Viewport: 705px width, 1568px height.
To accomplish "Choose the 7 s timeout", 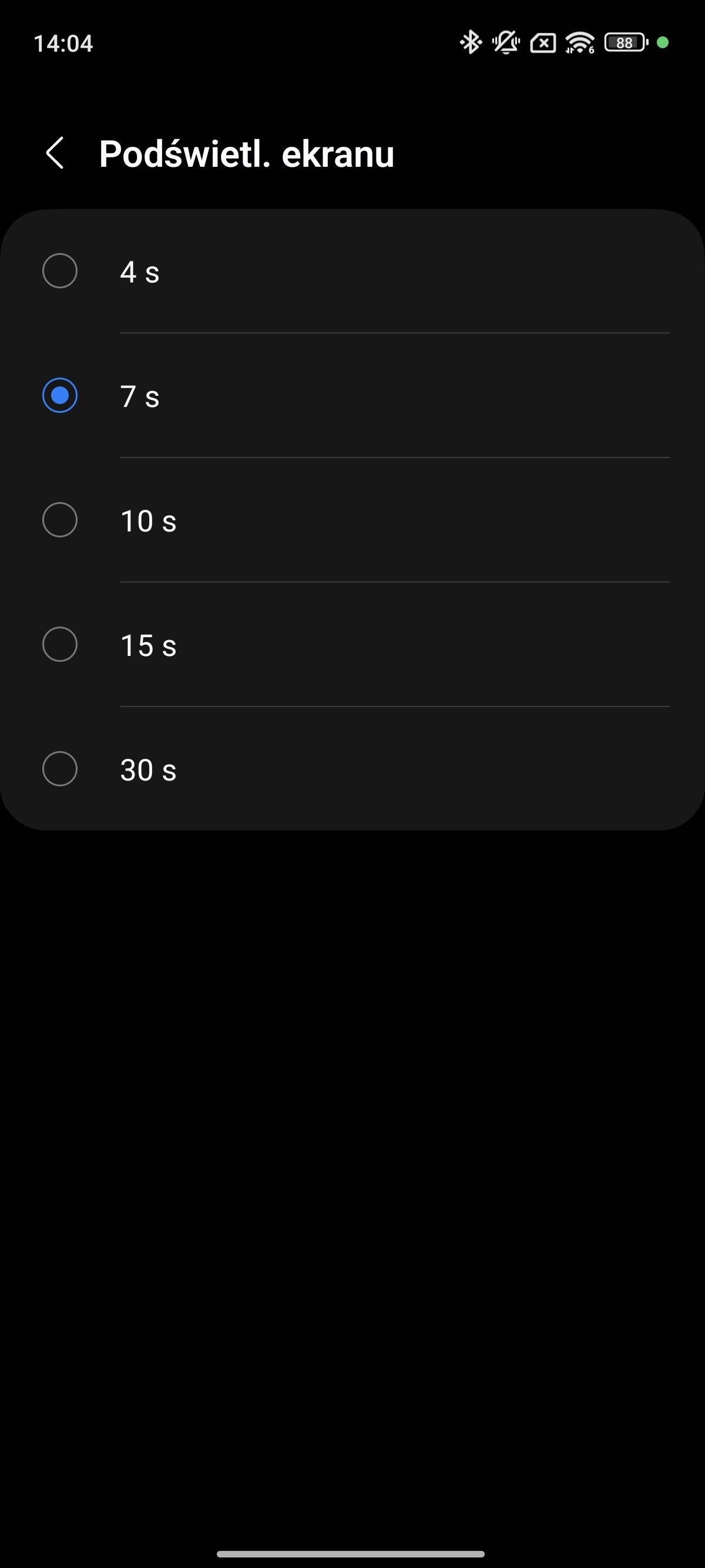I will (352, 395).
